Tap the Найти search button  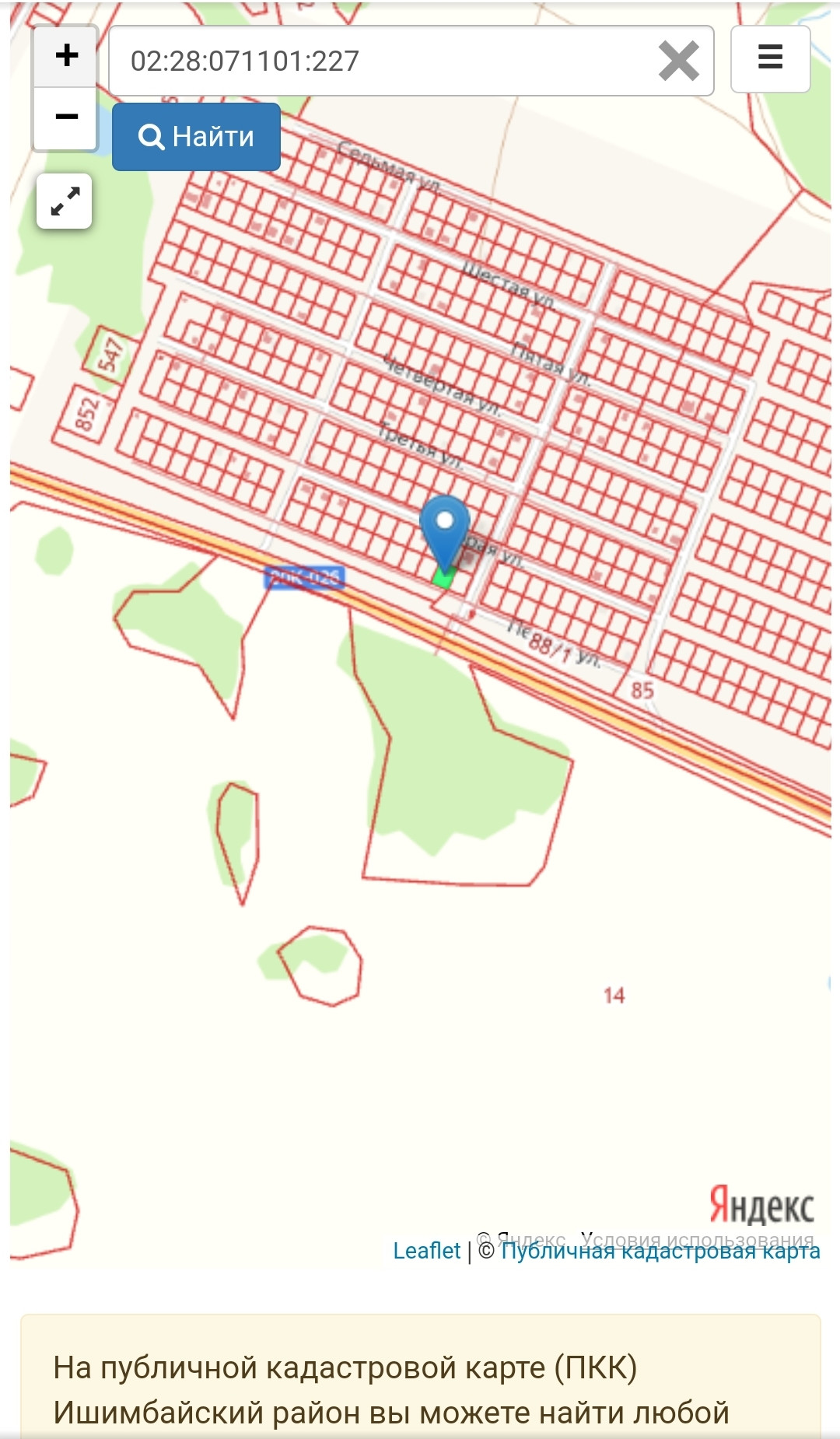click(x=196, y=137)
